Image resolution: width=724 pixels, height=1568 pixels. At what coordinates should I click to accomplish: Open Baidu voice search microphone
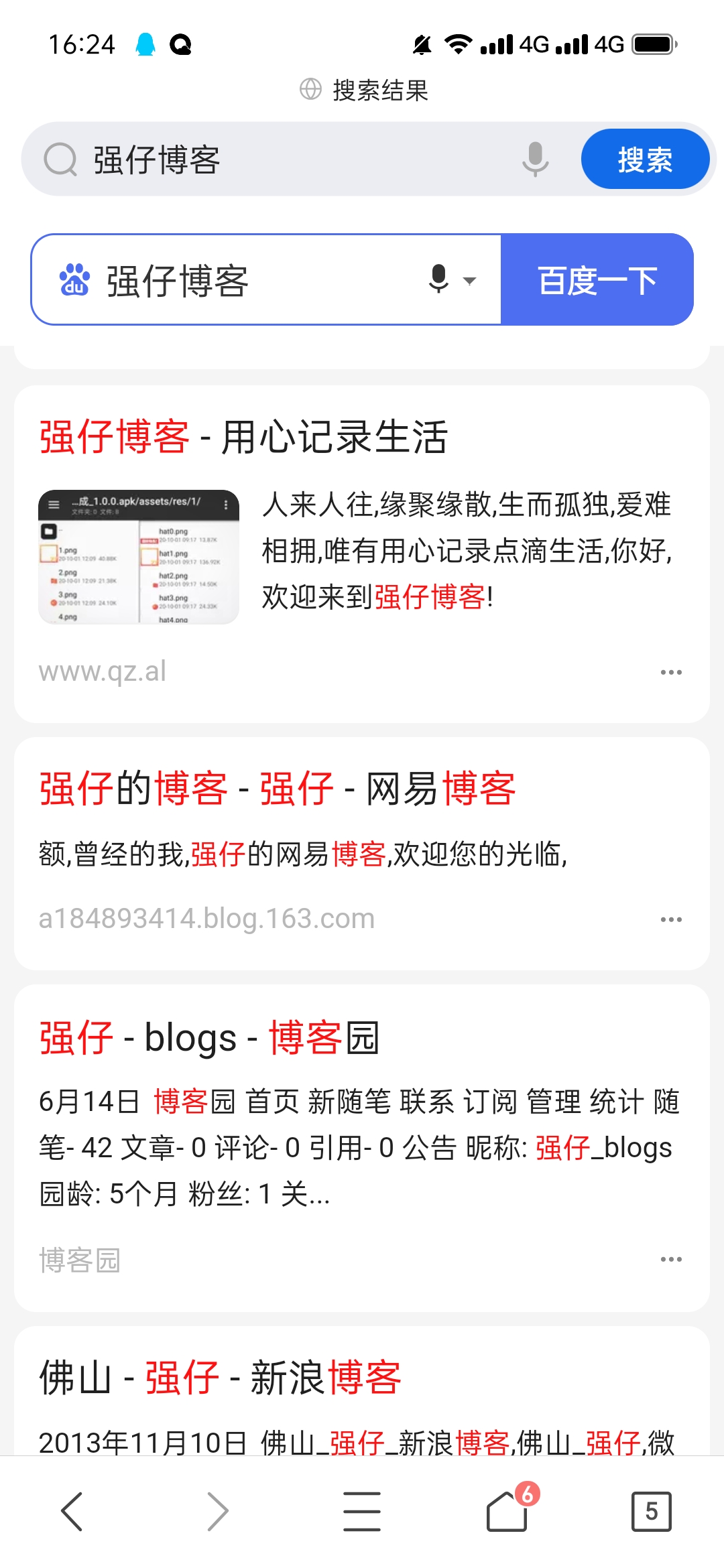coord(439,279)
